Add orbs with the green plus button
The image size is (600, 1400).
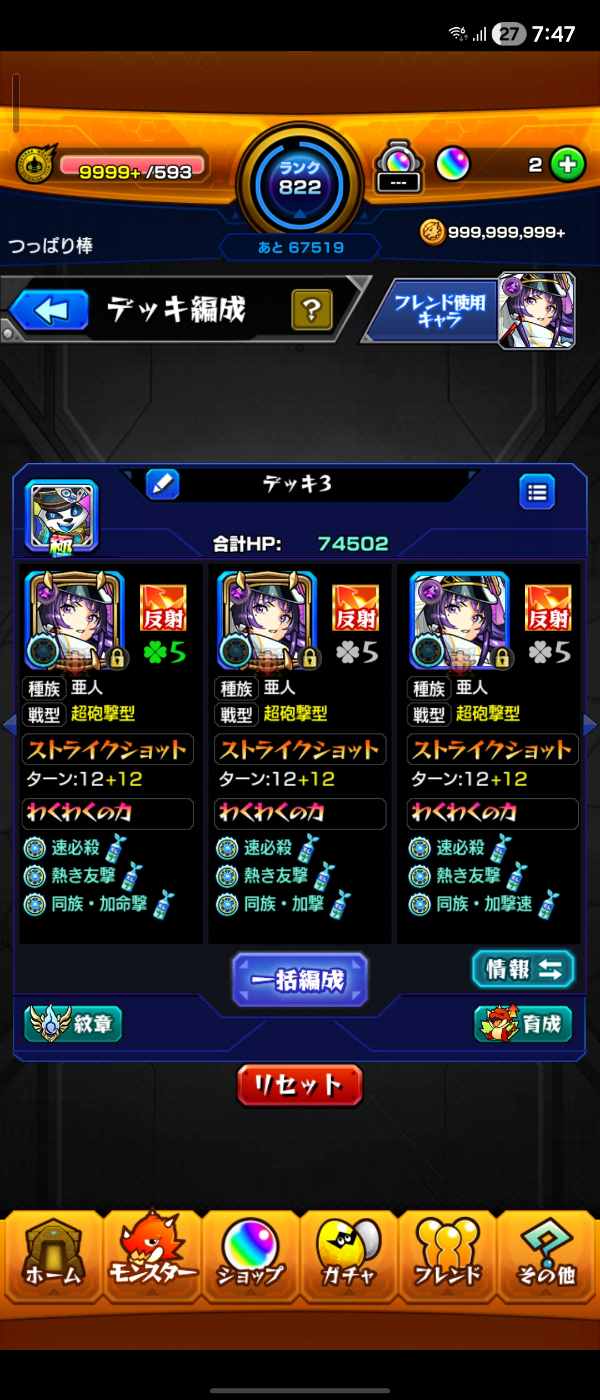(567, 165)
